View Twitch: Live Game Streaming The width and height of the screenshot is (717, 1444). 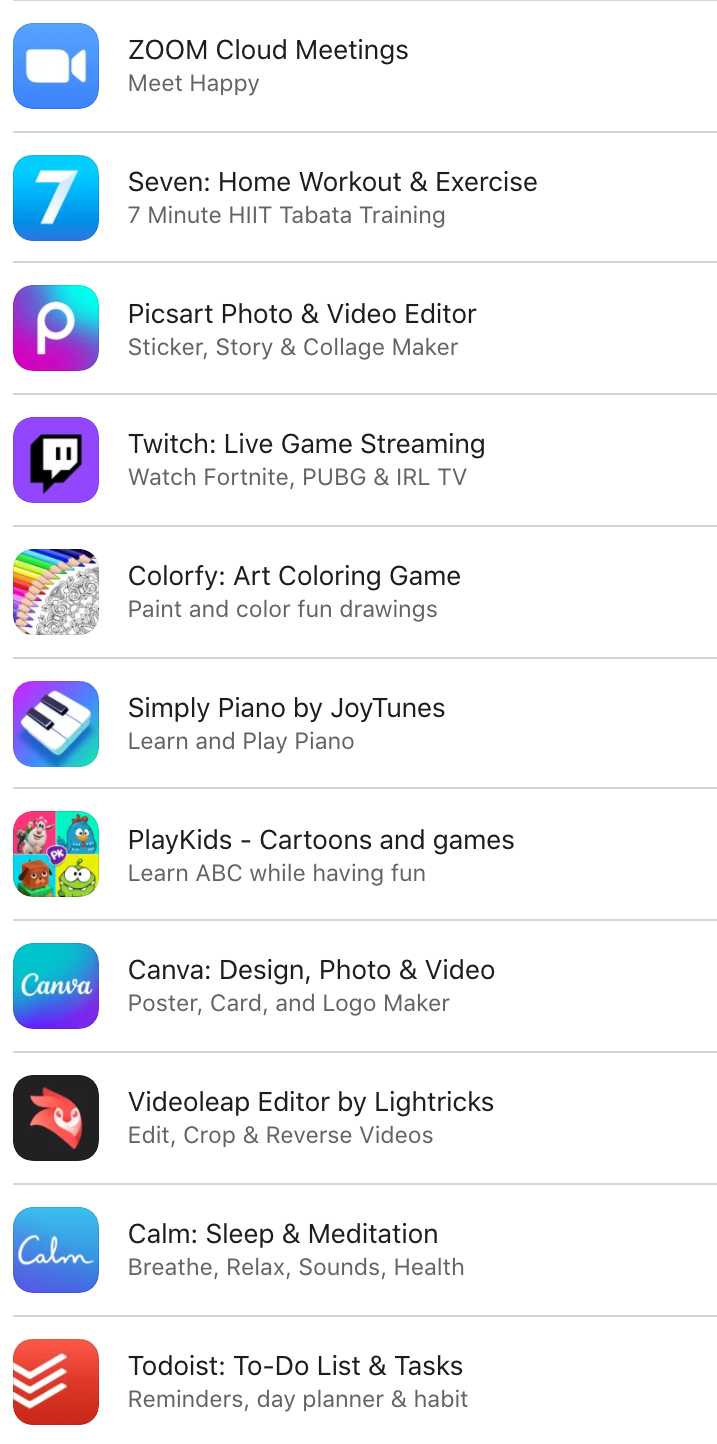click(x=306, y=460)
